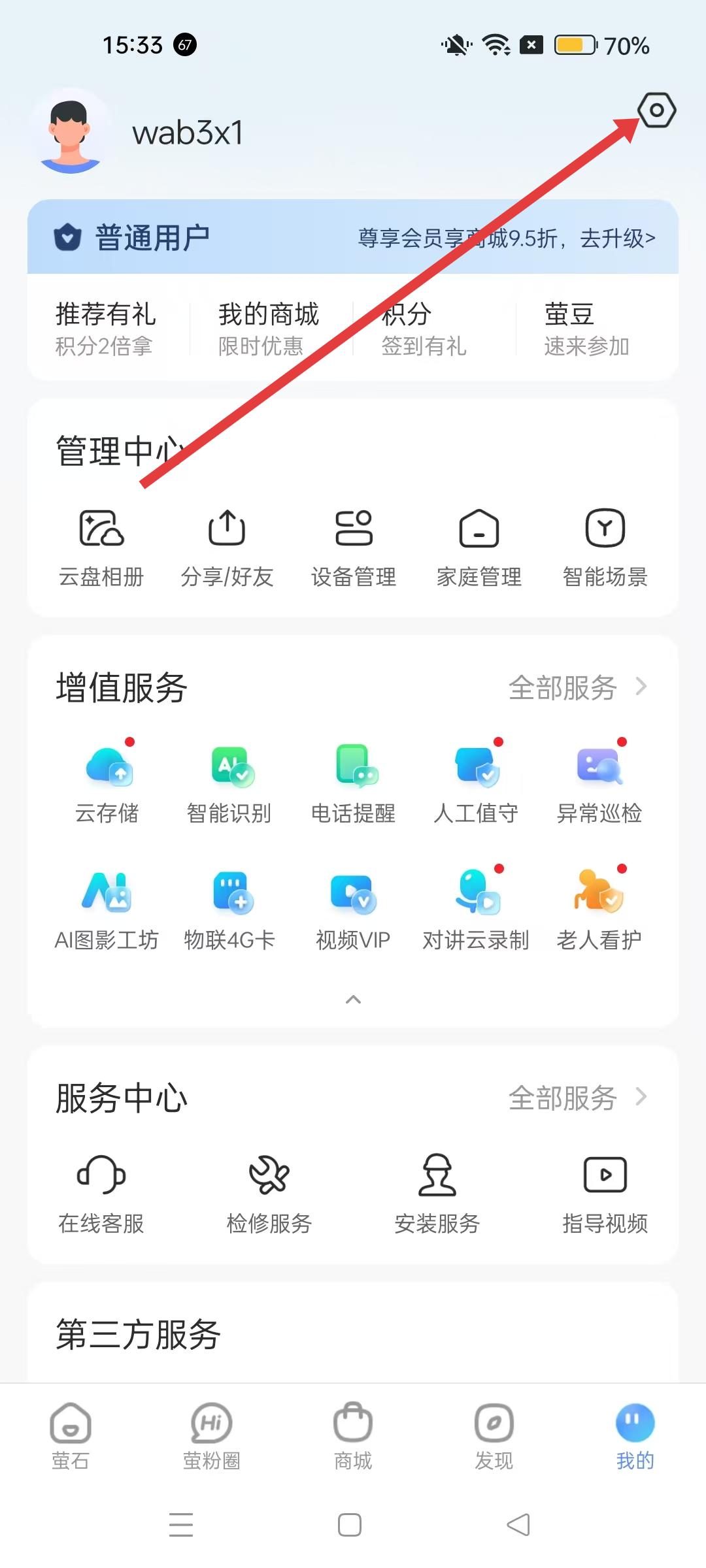This screenshot has width=706, height=1568.
Task: Go to 设备管理
Action: pos(354,547)
